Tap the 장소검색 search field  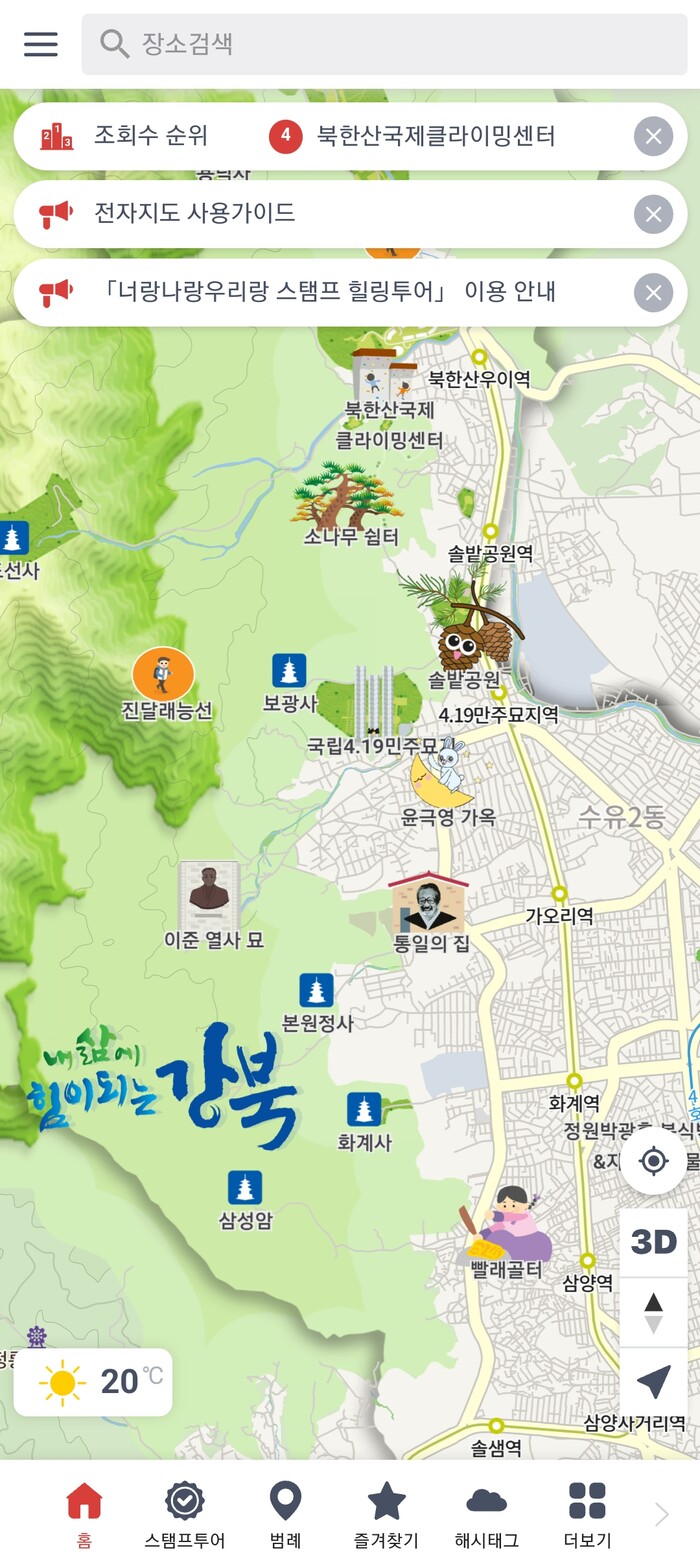(385, 44)
